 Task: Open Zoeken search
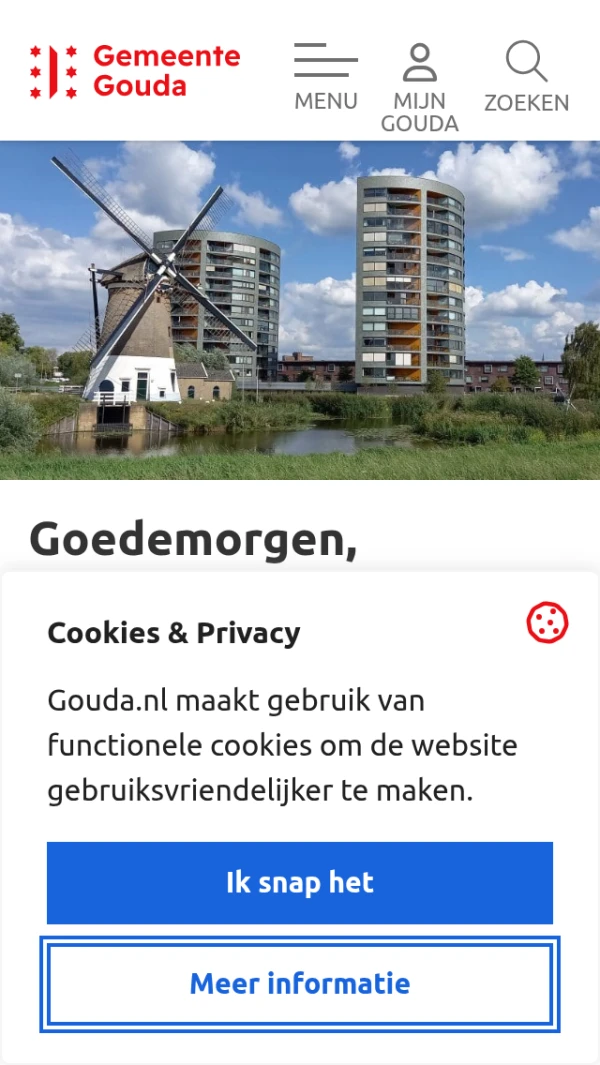click(526, 77)
